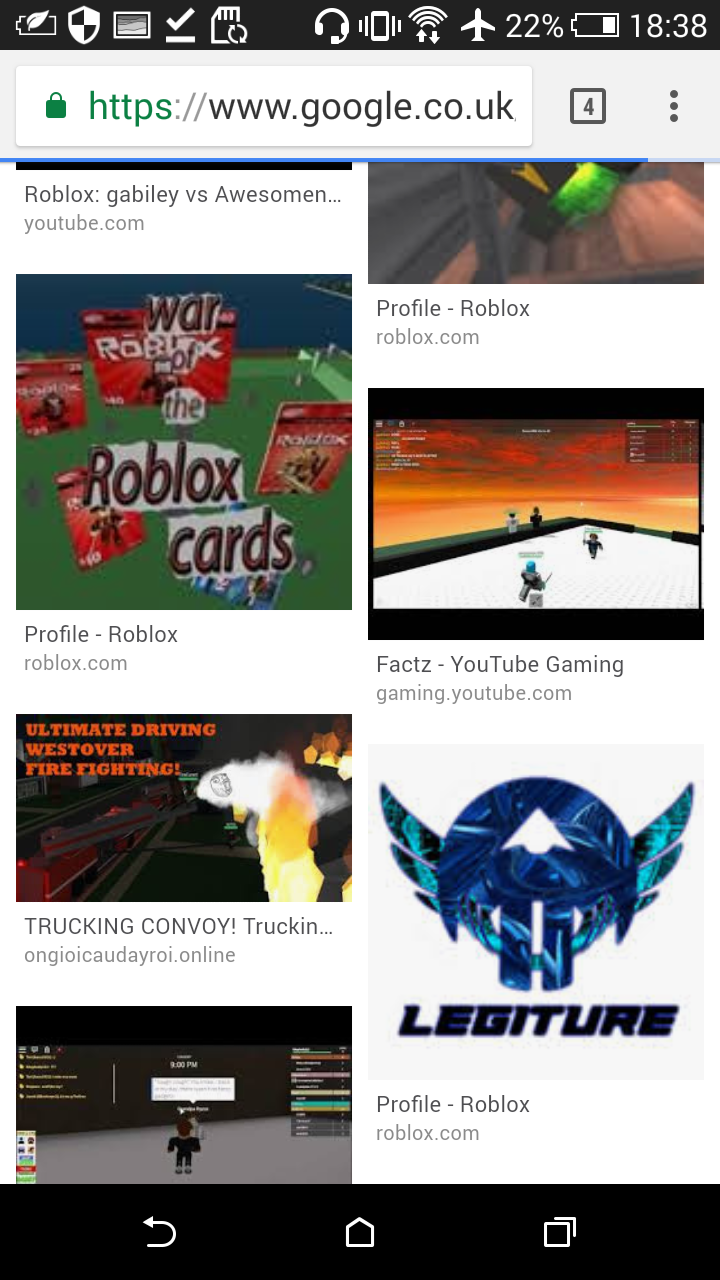
Task: Open the Legiture logo image result
Action: click(x=536, y=912)
